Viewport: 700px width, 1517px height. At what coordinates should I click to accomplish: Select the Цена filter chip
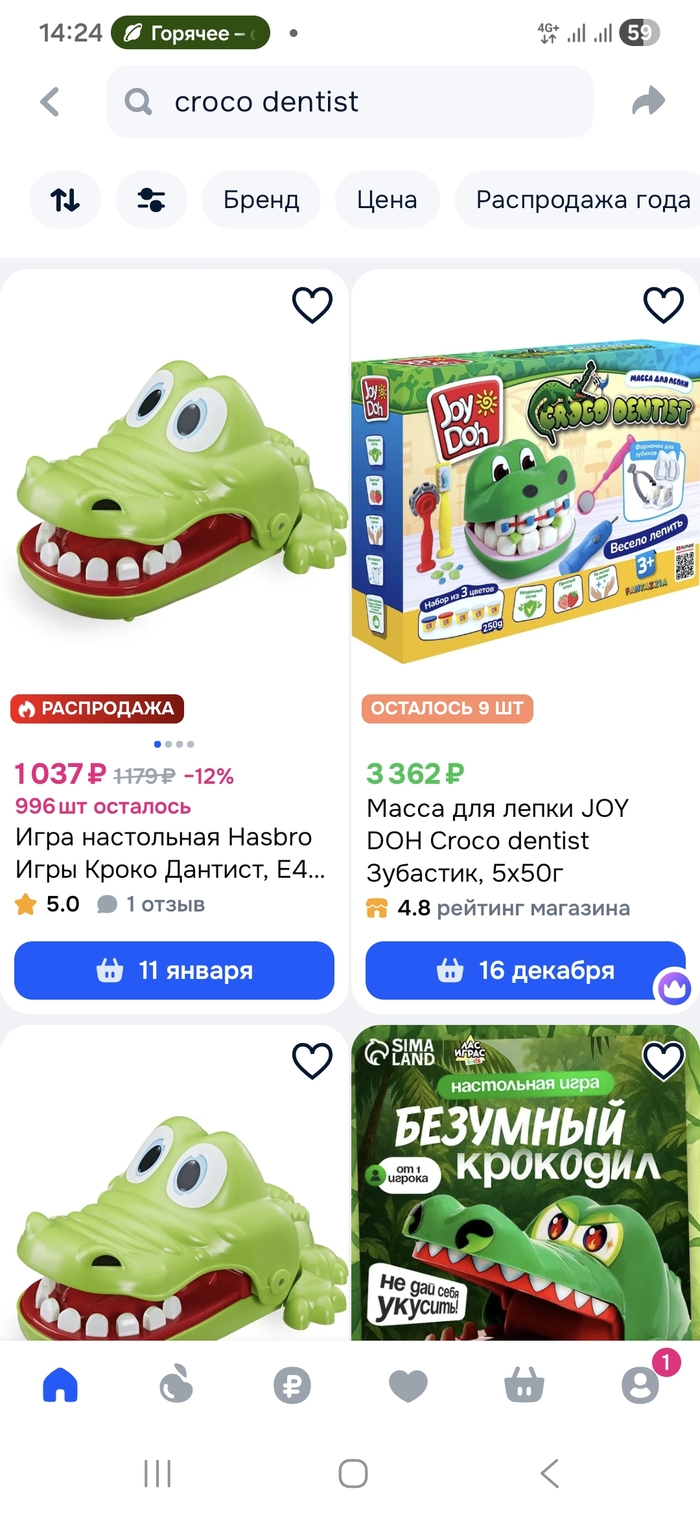coord(387,200)
